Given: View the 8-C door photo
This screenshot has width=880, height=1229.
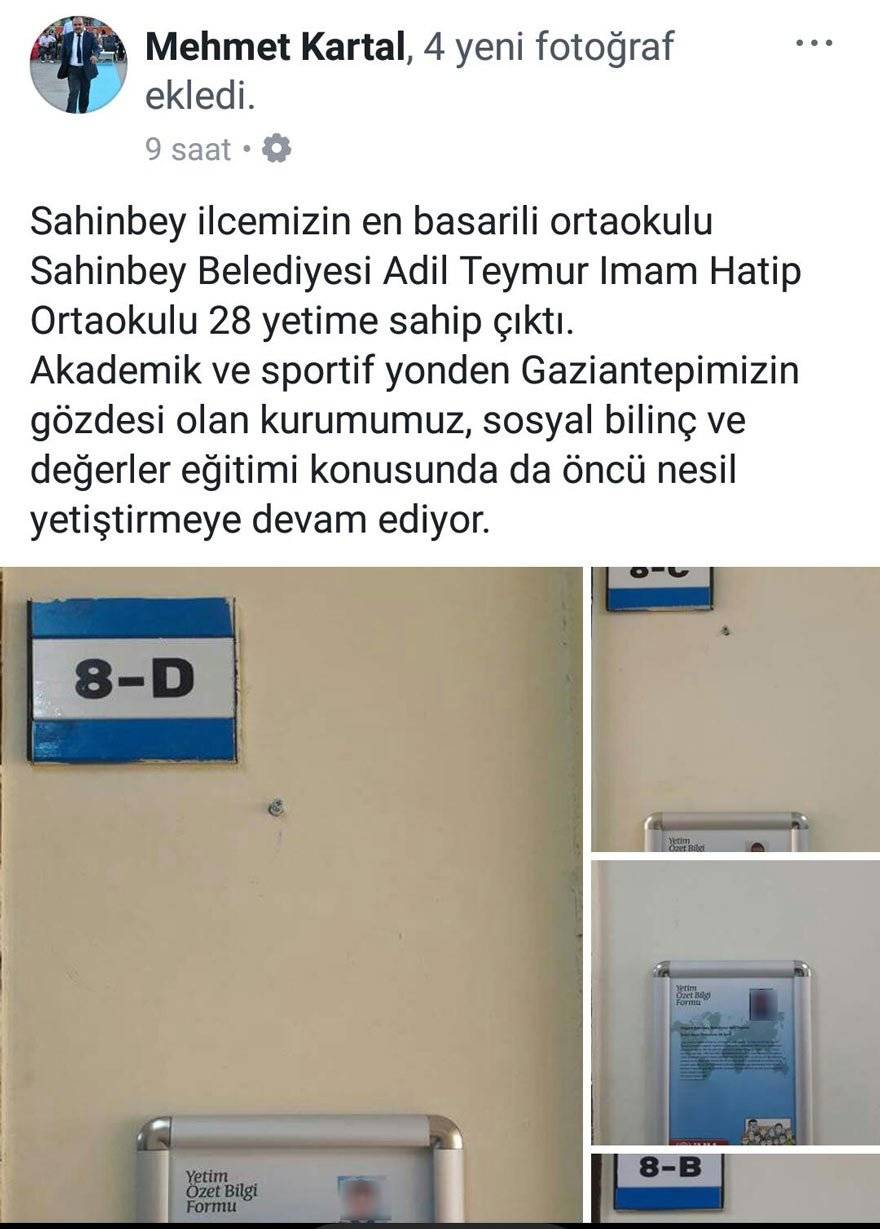Looking at the screenshot, I should [x=735, y=709].
